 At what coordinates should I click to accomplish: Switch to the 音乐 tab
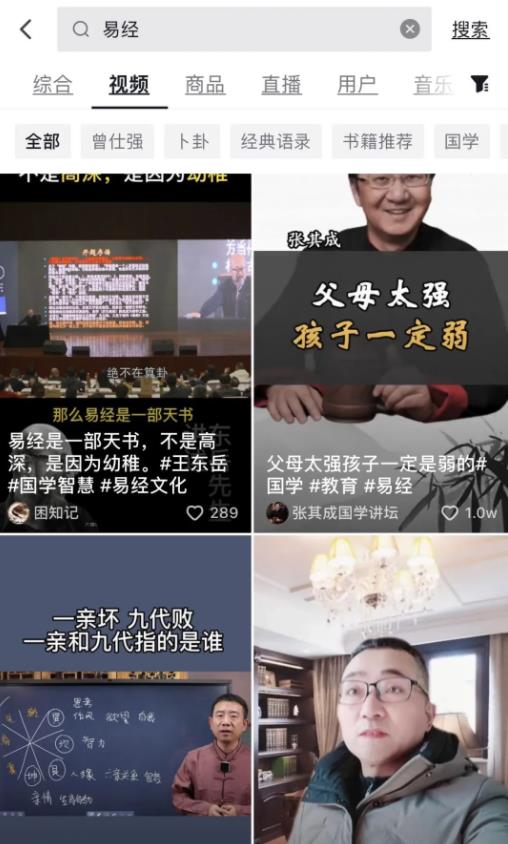click(432, 85)
